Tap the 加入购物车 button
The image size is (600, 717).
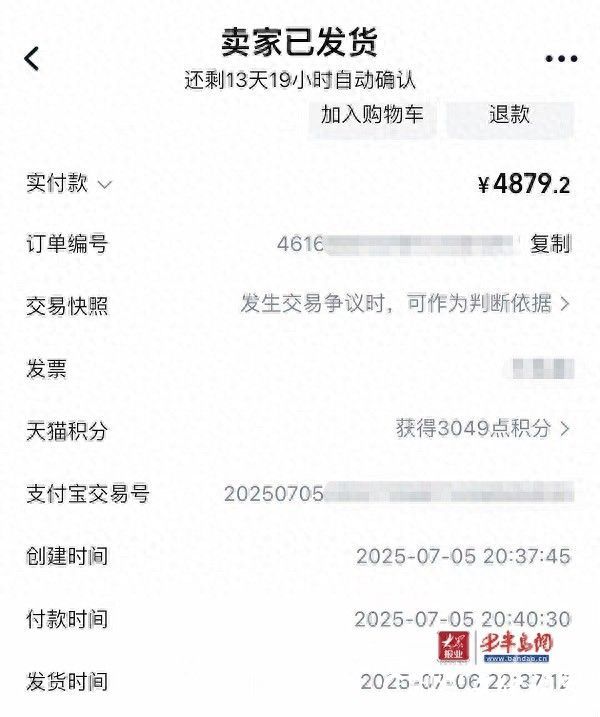click(x=372, y=114)
